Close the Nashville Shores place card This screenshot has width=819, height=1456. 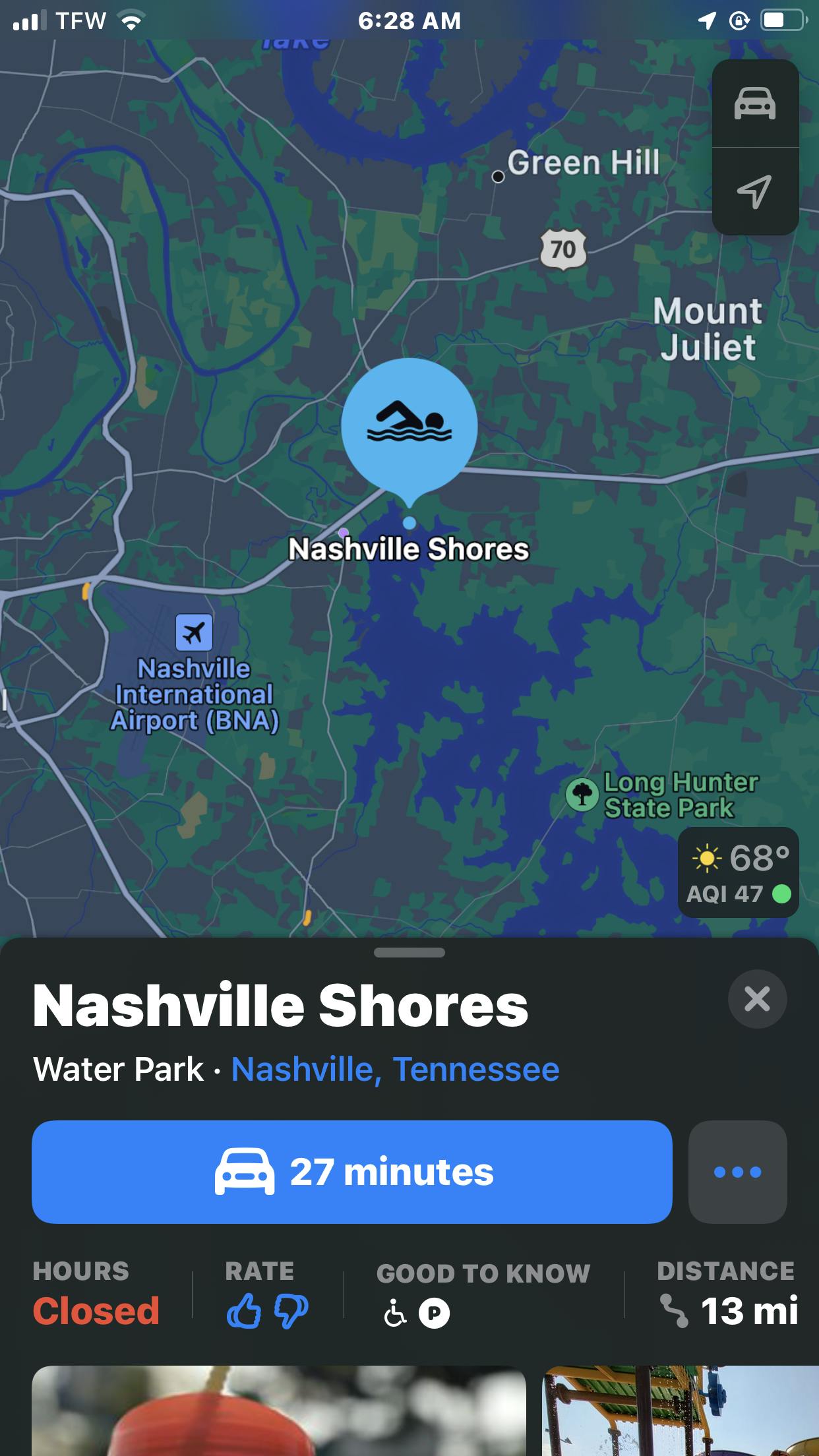coord(757,999)
